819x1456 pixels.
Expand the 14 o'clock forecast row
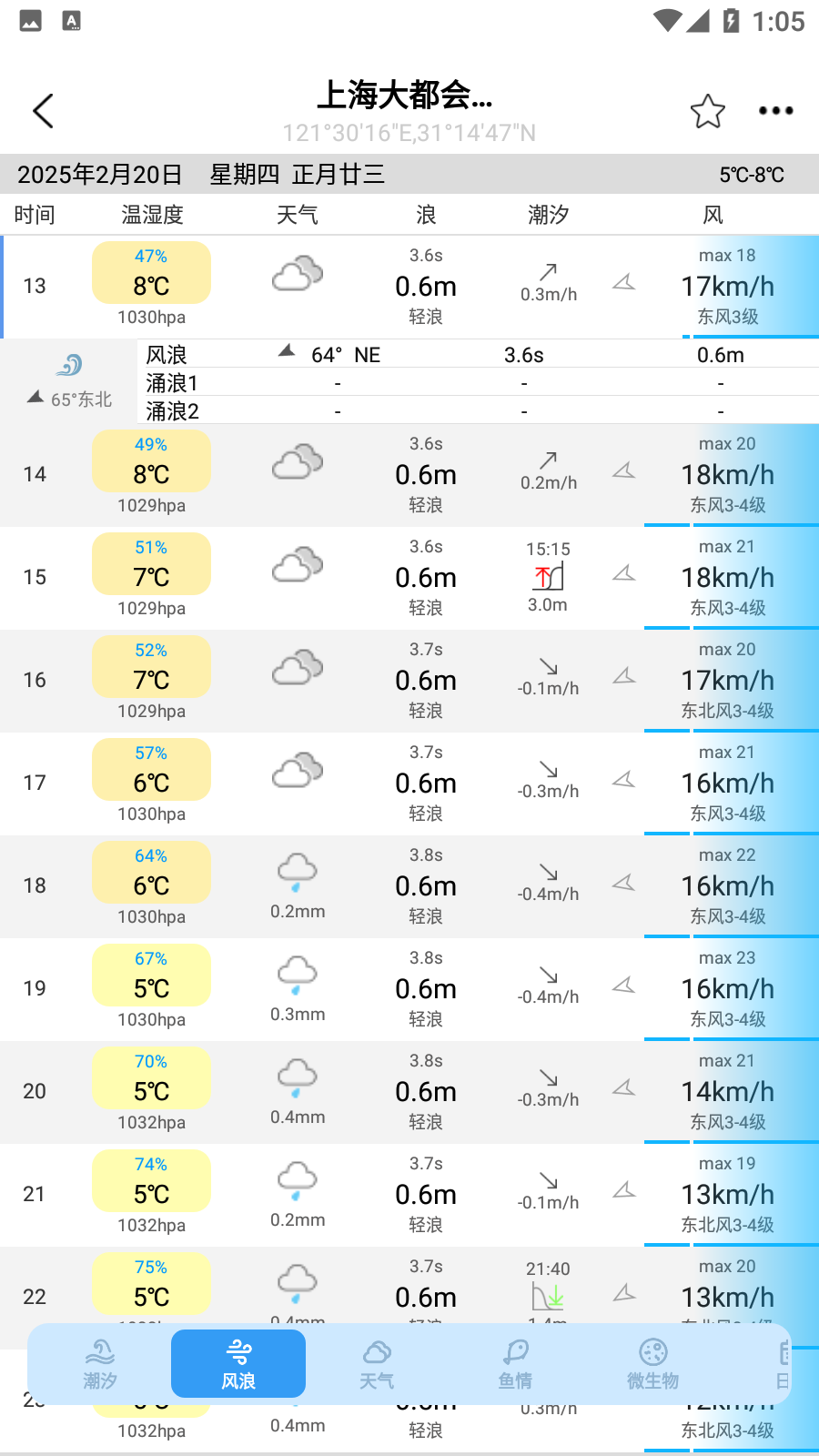click(x=409, y=475)
